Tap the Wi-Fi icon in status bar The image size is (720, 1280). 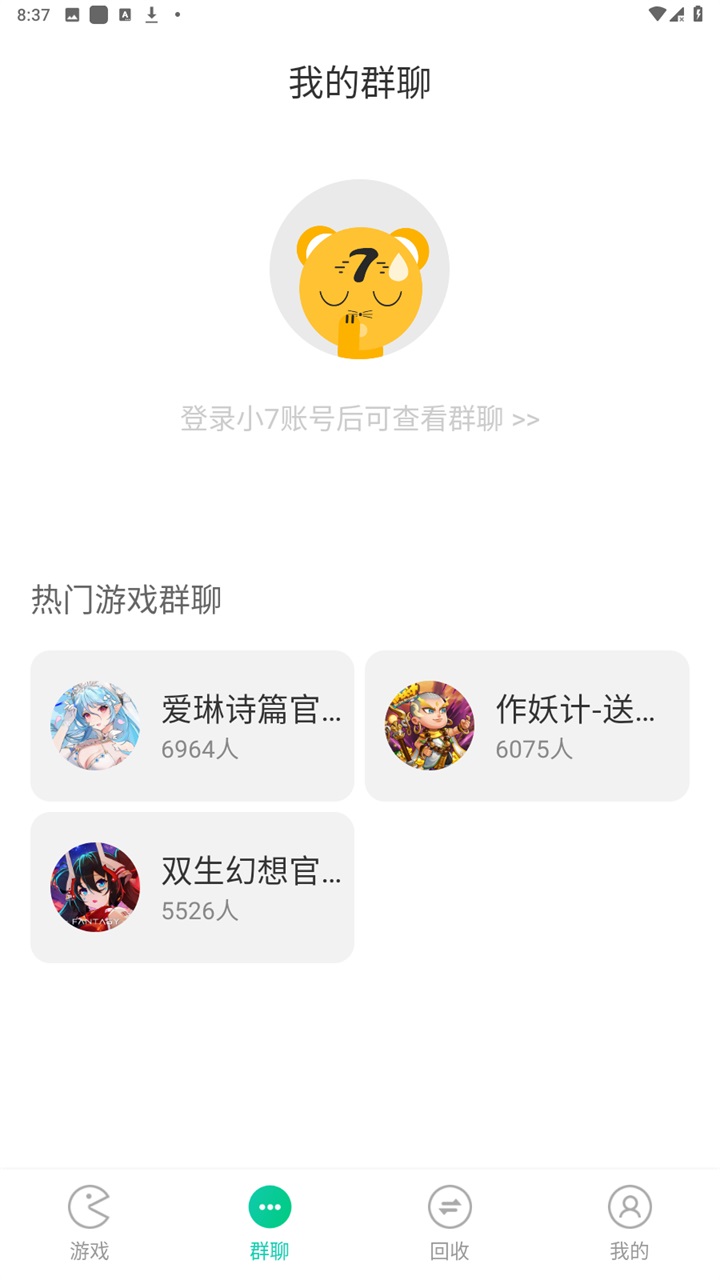pyautogui.click(x=656, y=15)
